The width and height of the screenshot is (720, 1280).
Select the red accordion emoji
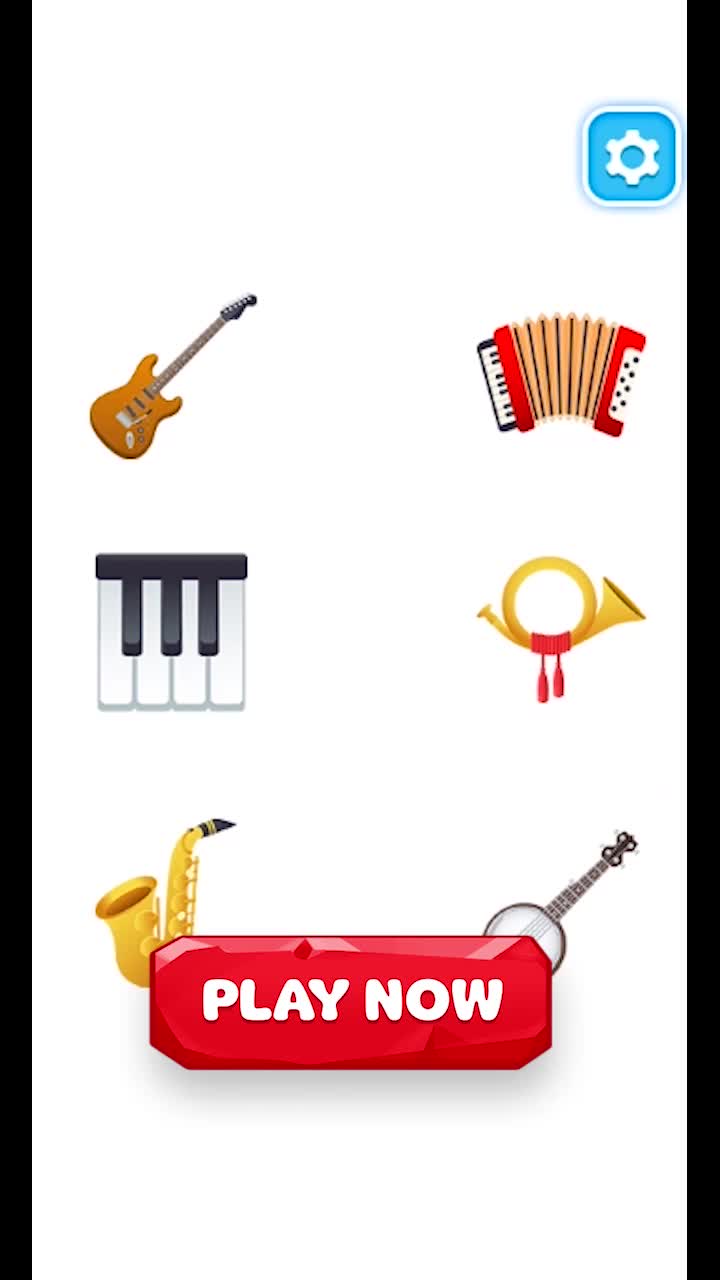561,374
